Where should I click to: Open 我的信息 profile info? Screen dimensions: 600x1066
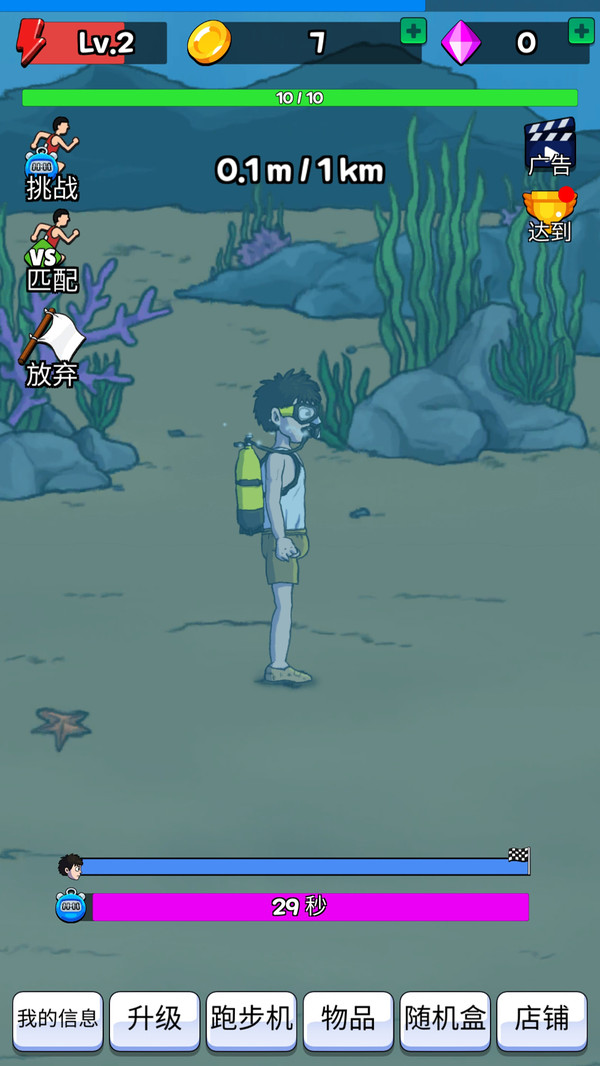click(x=58, y=1020)
